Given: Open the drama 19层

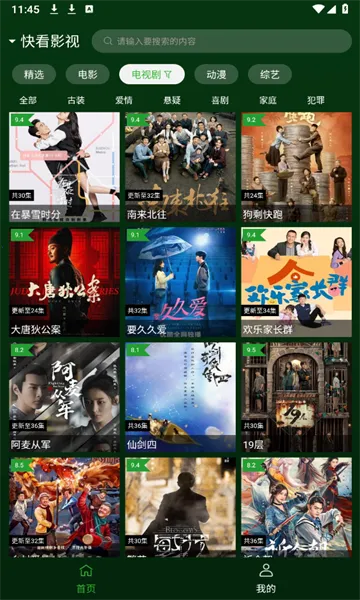Looking at the screenshot, I should click(x=296, y=397).
